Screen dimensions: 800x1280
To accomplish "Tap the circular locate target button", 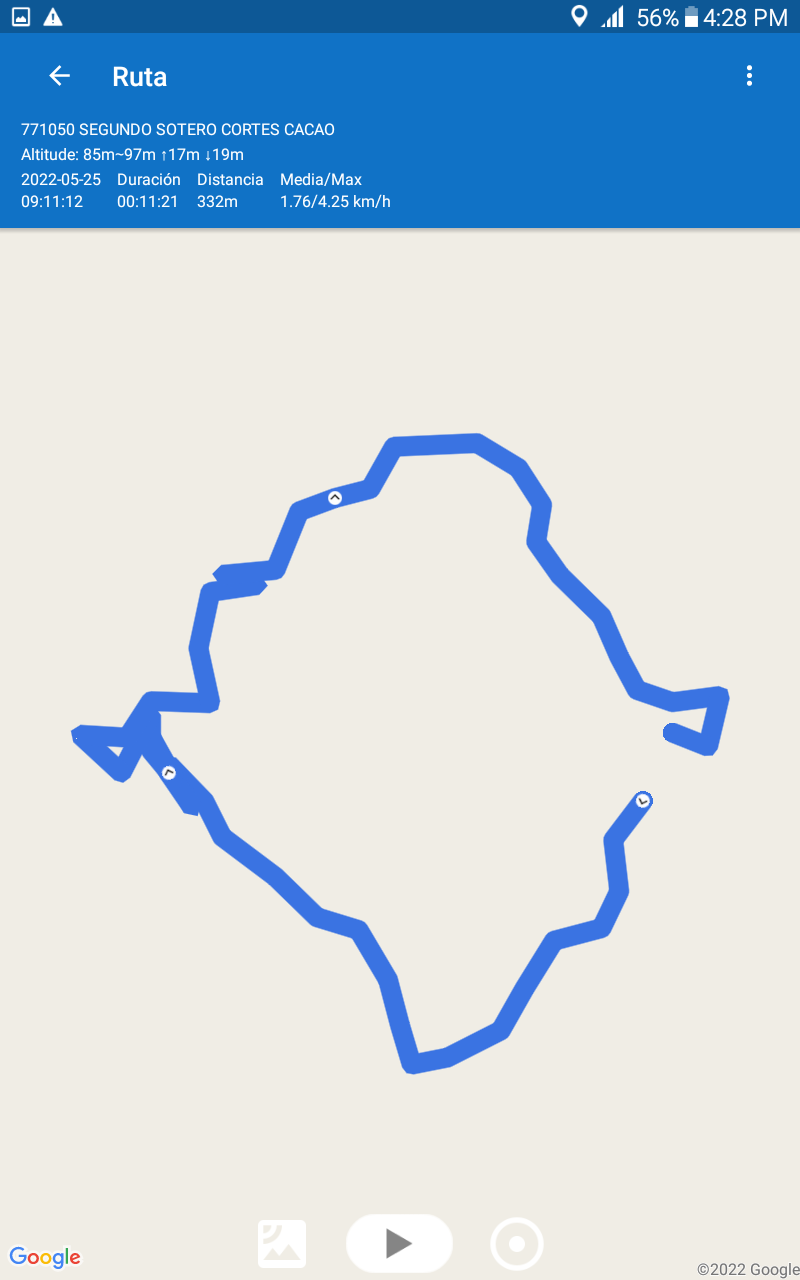I will pos(517,1244).
